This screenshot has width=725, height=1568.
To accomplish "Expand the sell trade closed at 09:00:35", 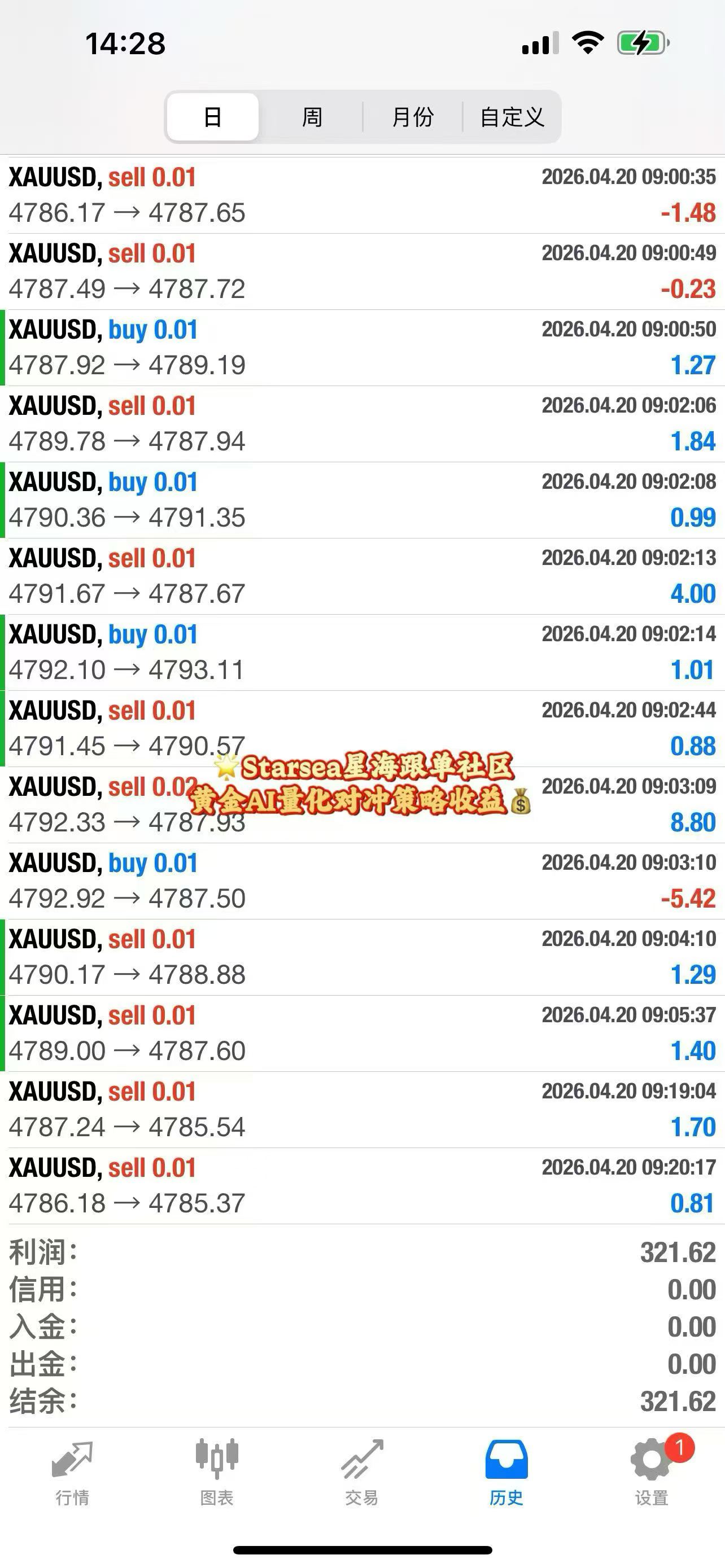I will pyautogui.click(x=362, y=195).
